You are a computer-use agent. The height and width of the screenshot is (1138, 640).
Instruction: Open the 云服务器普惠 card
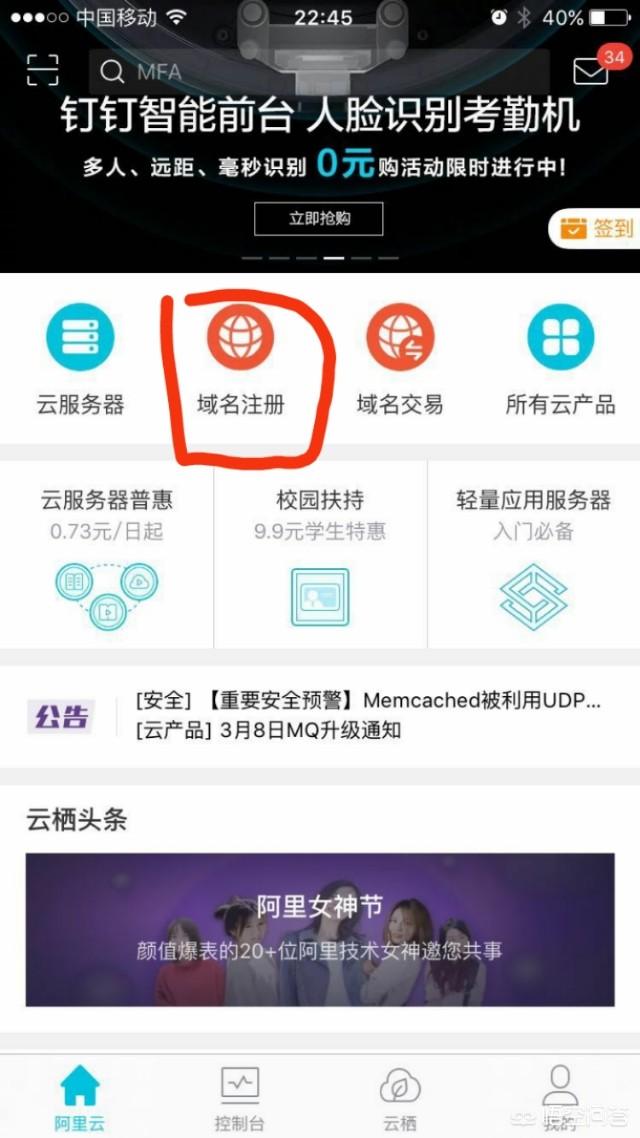point(107,555)
